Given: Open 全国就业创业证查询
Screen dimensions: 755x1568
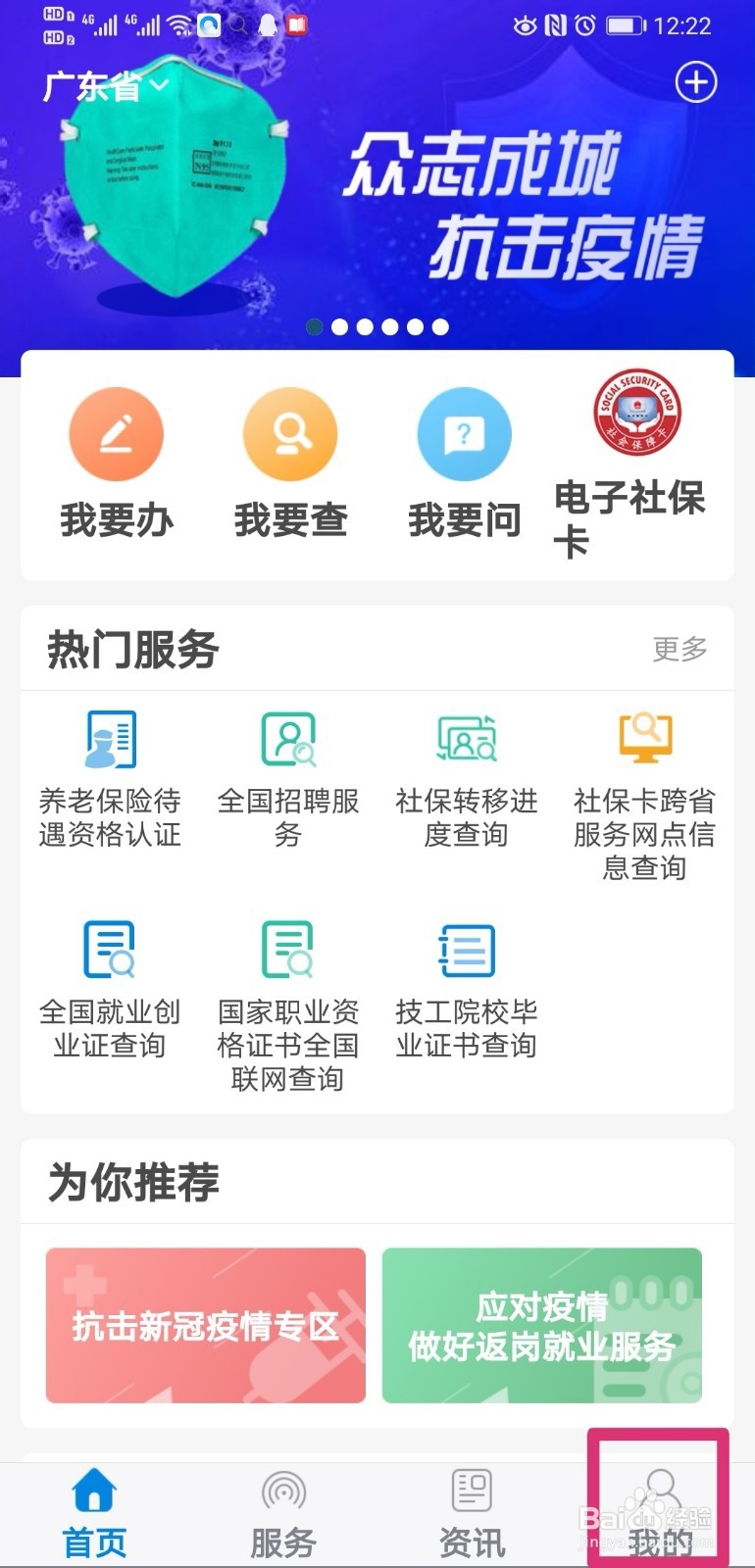Looking at the screenshot, I should [x=110, y=991].
